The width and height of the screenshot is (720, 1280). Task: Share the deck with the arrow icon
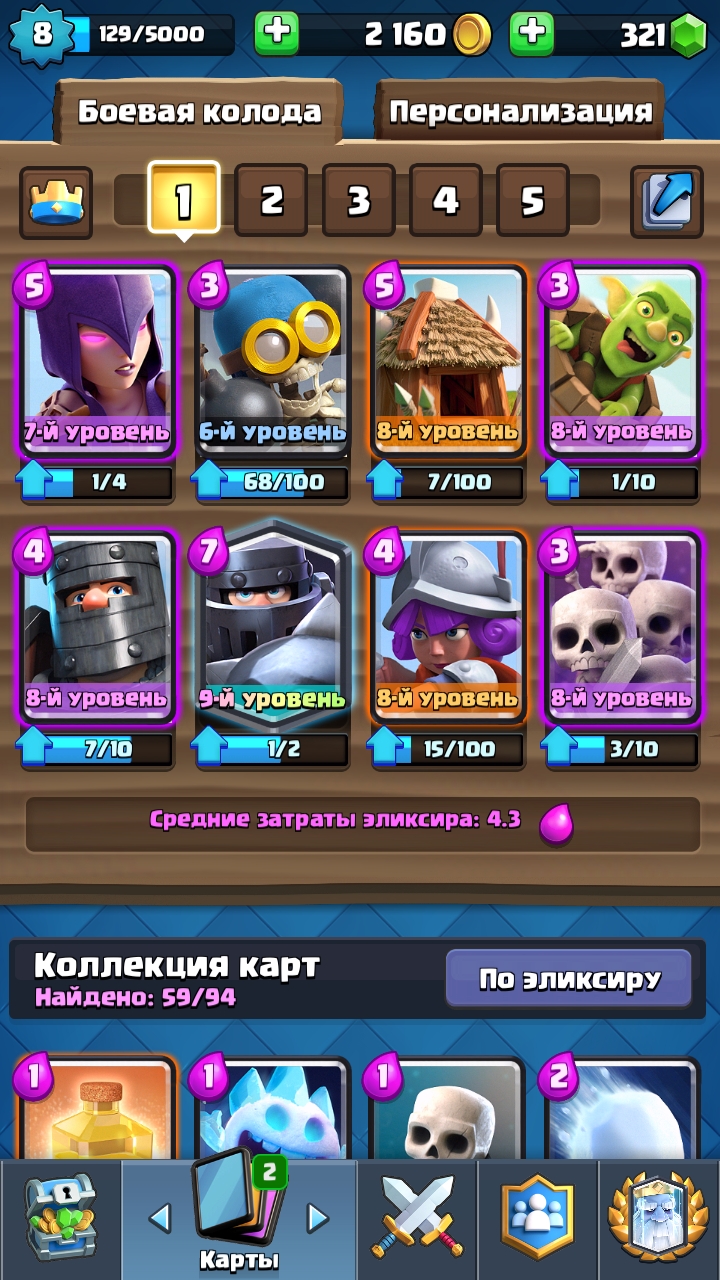point(666,202)
